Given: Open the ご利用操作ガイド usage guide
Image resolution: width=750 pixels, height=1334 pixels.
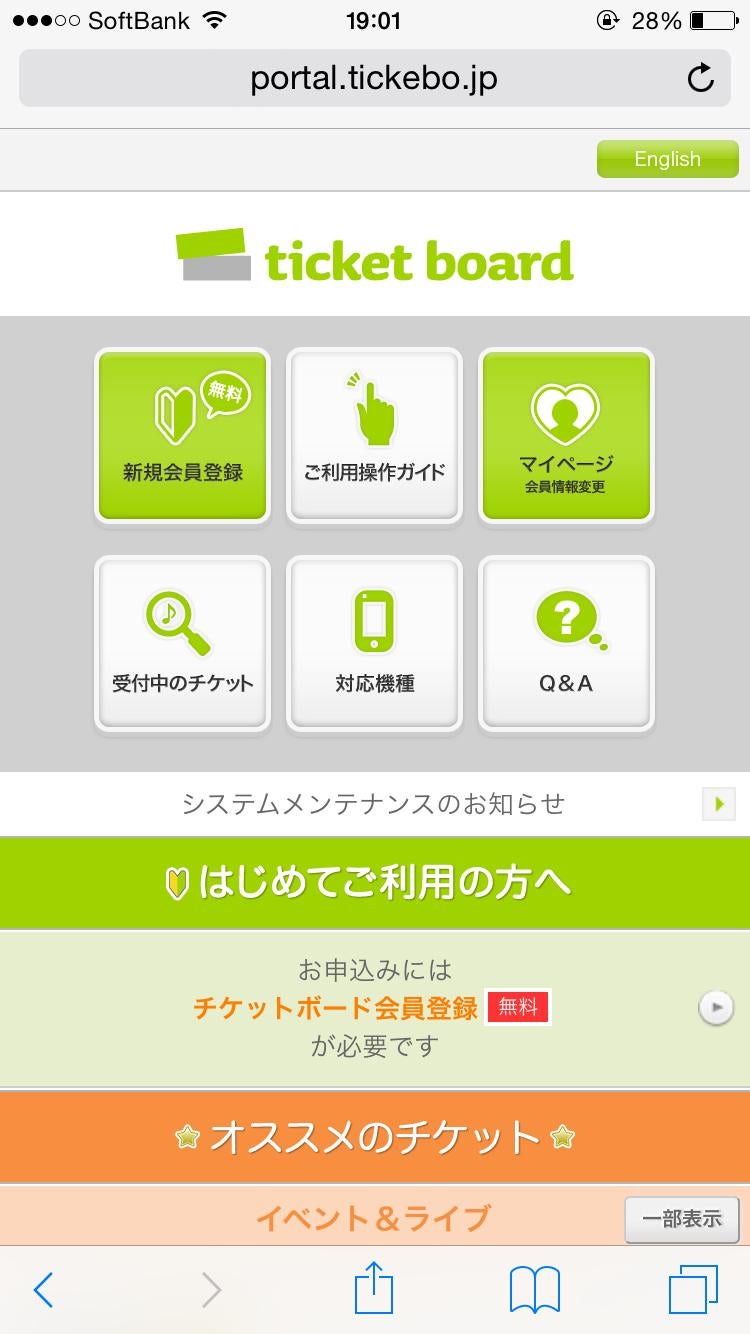Looking at the screenshot, I should [x=374, y=435].
